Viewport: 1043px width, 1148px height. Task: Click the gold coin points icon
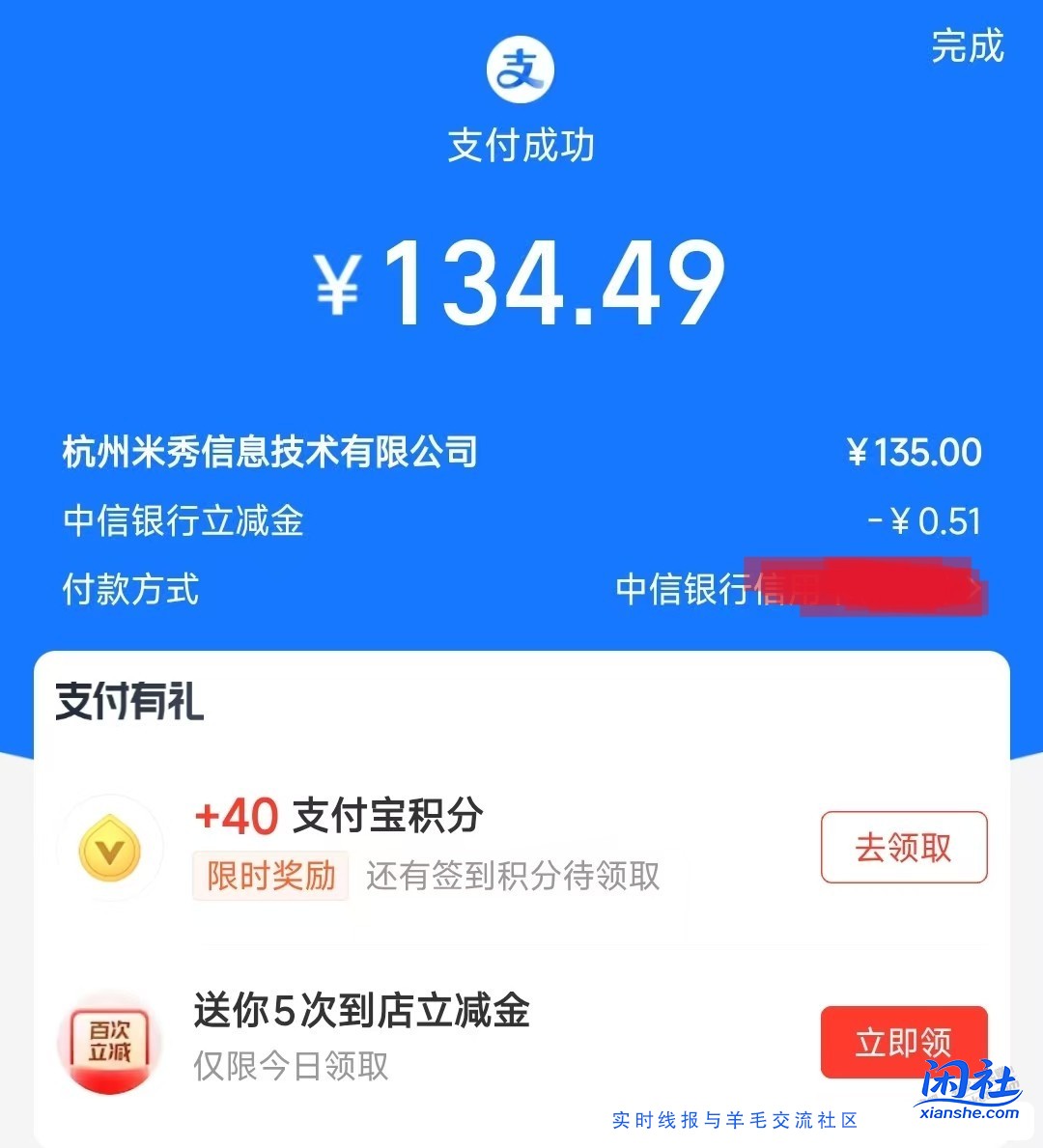(110, 848)
